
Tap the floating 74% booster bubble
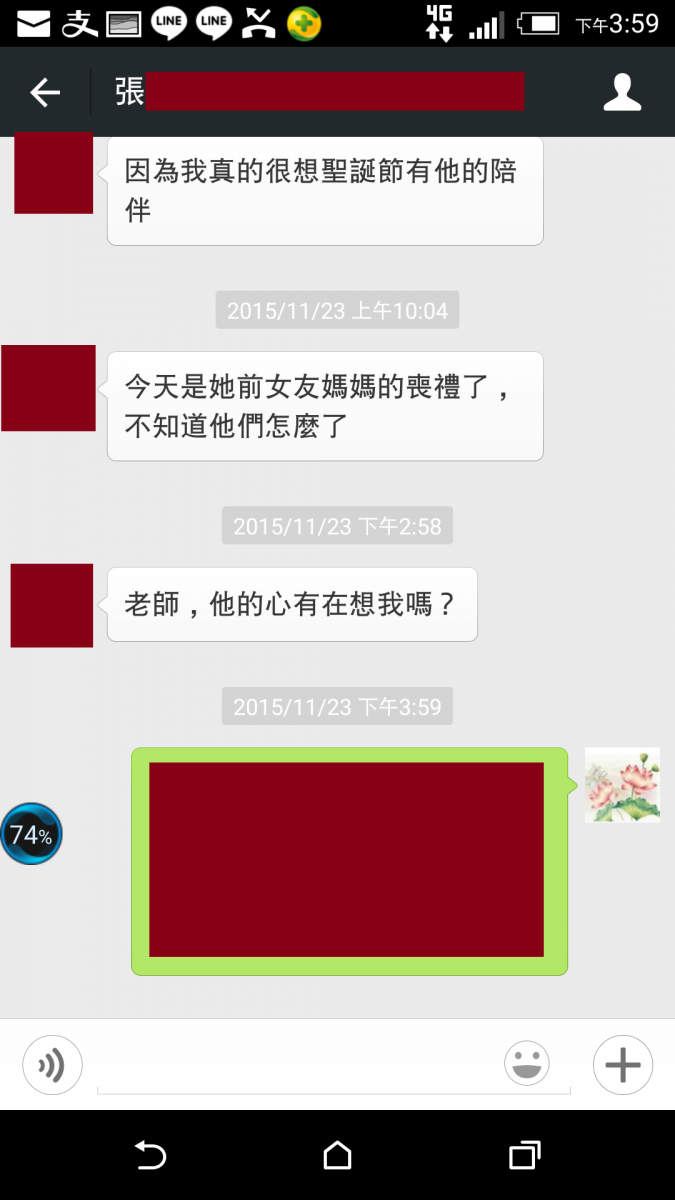[x=31, y=834]
